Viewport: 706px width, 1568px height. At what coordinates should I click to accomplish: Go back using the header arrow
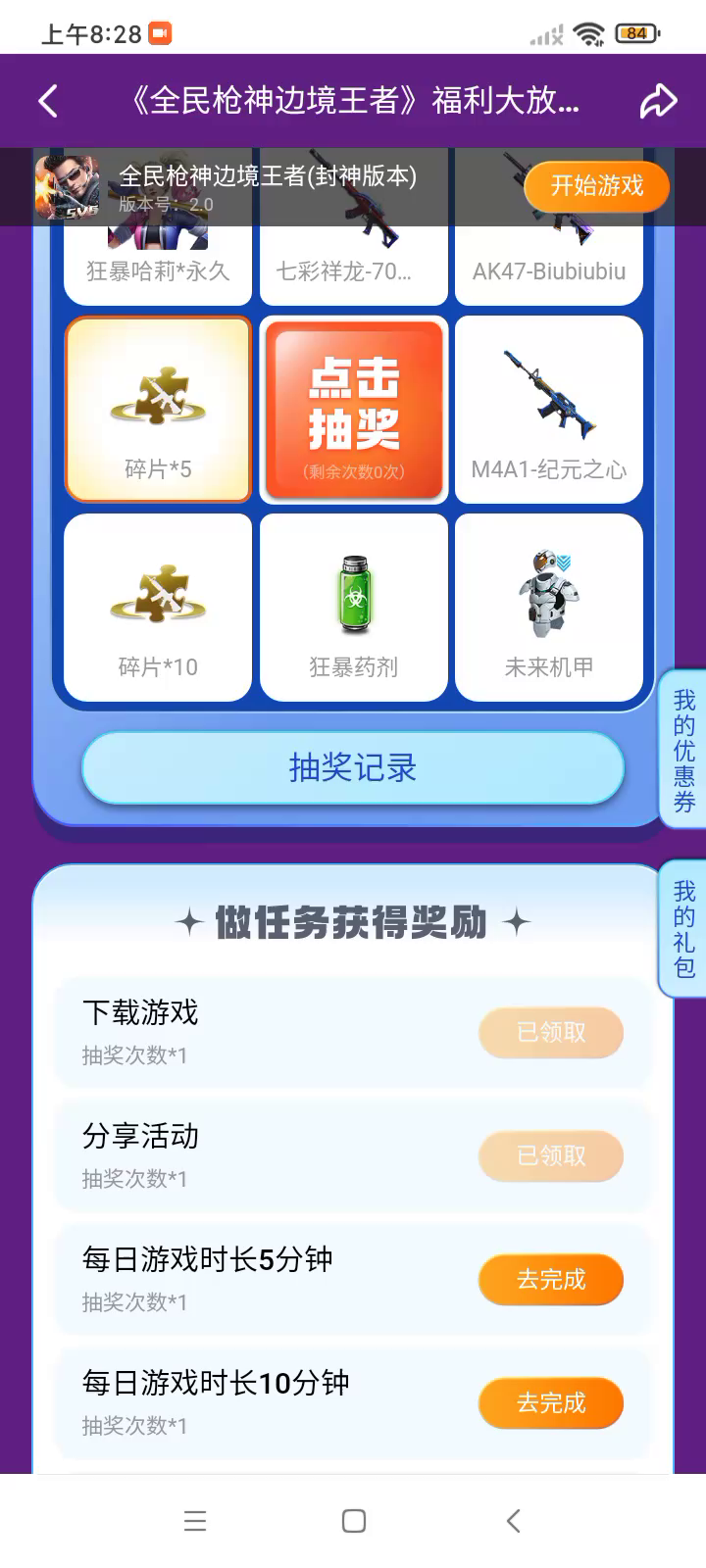(48, 101)
